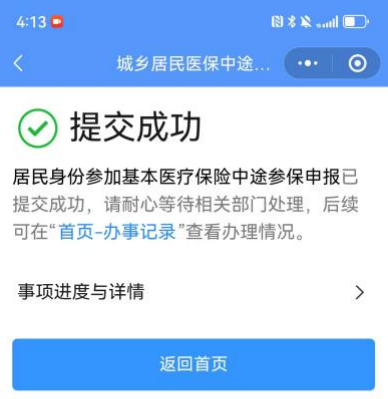
Task: Go back with the top-left arrow
Action: pyautogui.click(x=19, y=63)
